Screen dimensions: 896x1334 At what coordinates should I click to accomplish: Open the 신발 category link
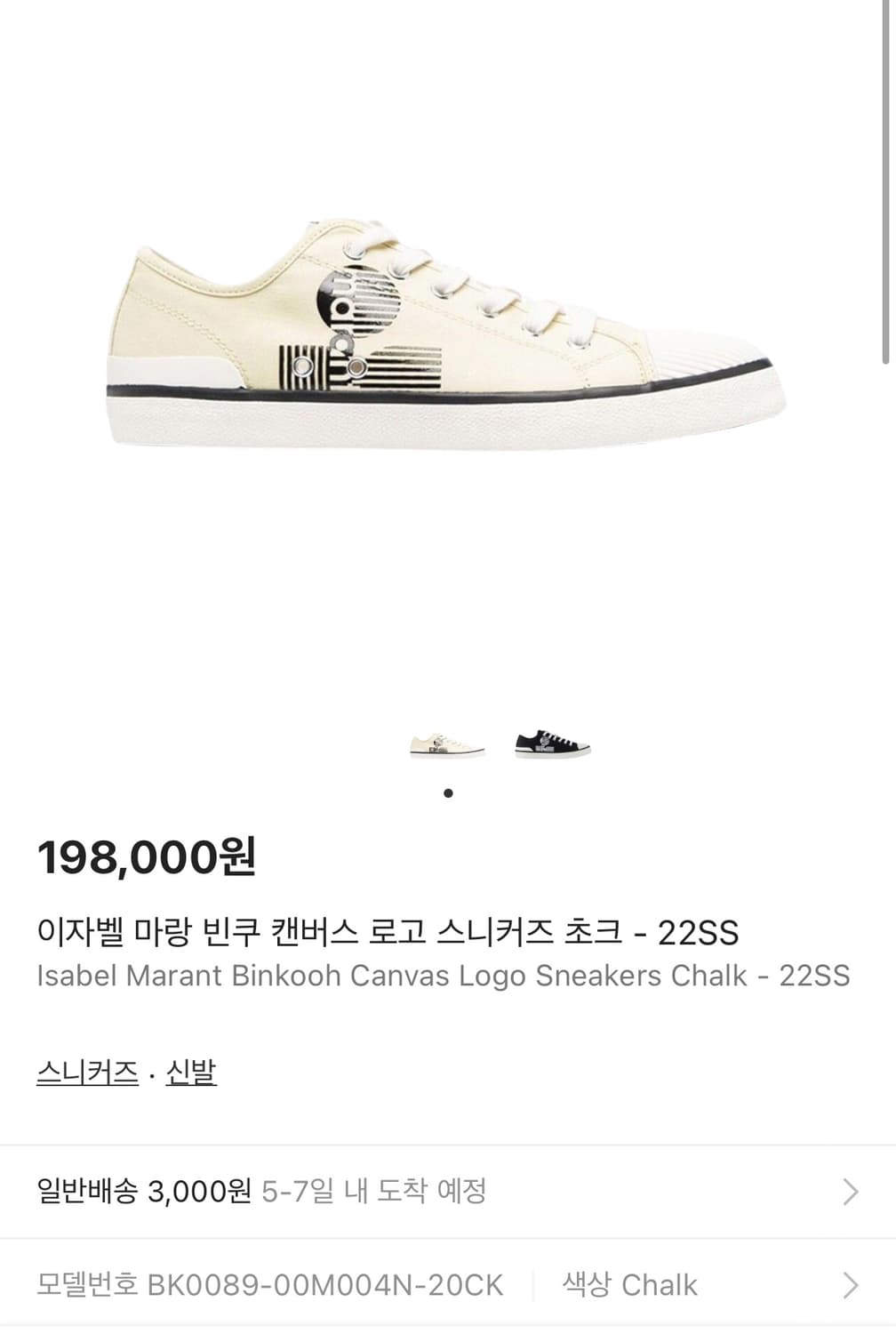pyautogui.click(x=191, y=1073)
